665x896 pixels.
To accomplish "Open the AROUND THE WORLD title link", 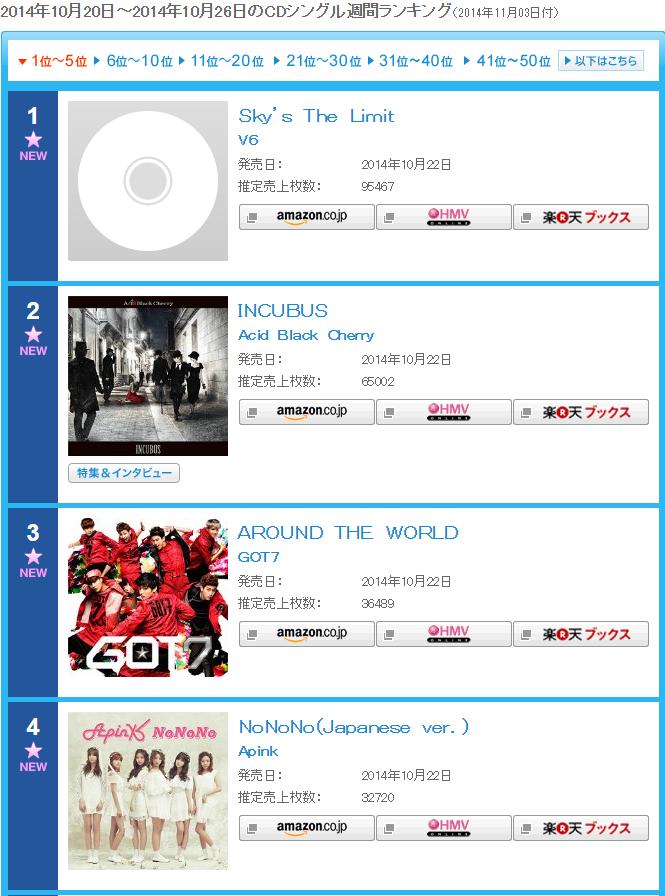I will (347, 532).
